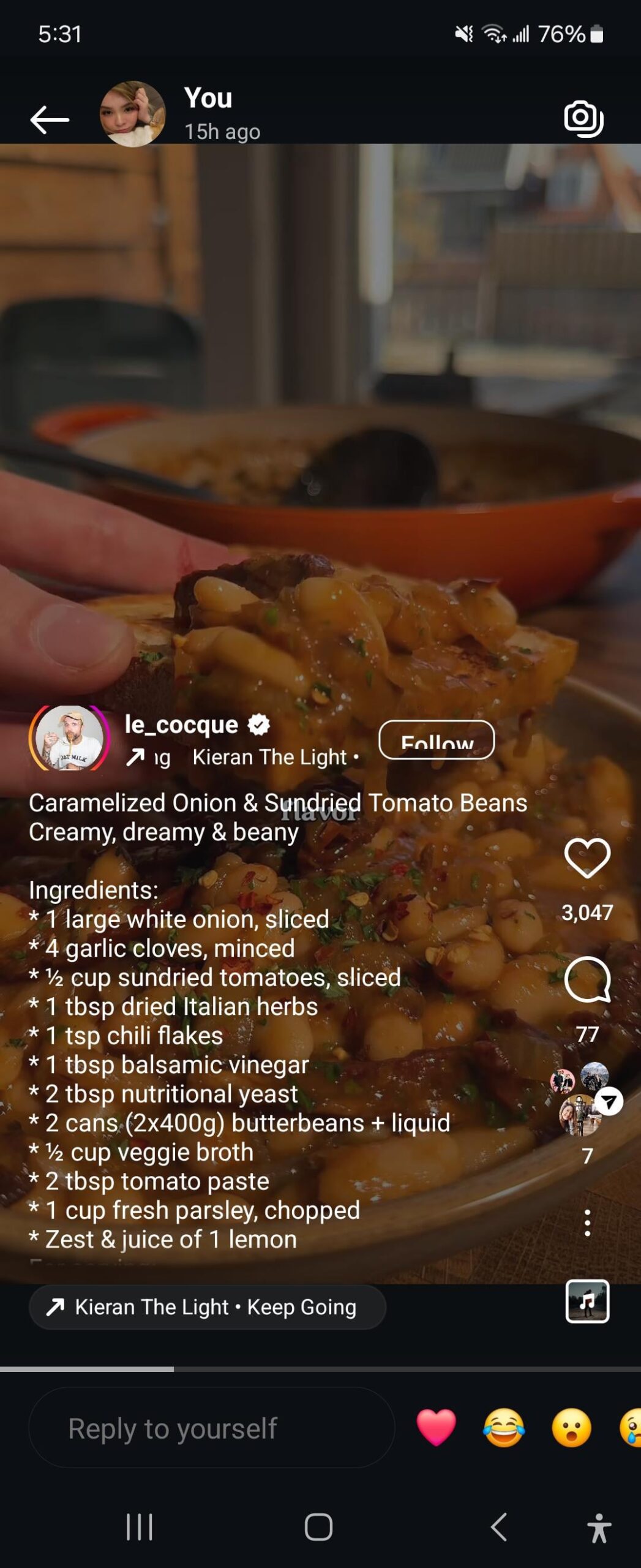The image size is (641, 1568).
Task: Open the three-dot options menu
Action: [587, 1223]
